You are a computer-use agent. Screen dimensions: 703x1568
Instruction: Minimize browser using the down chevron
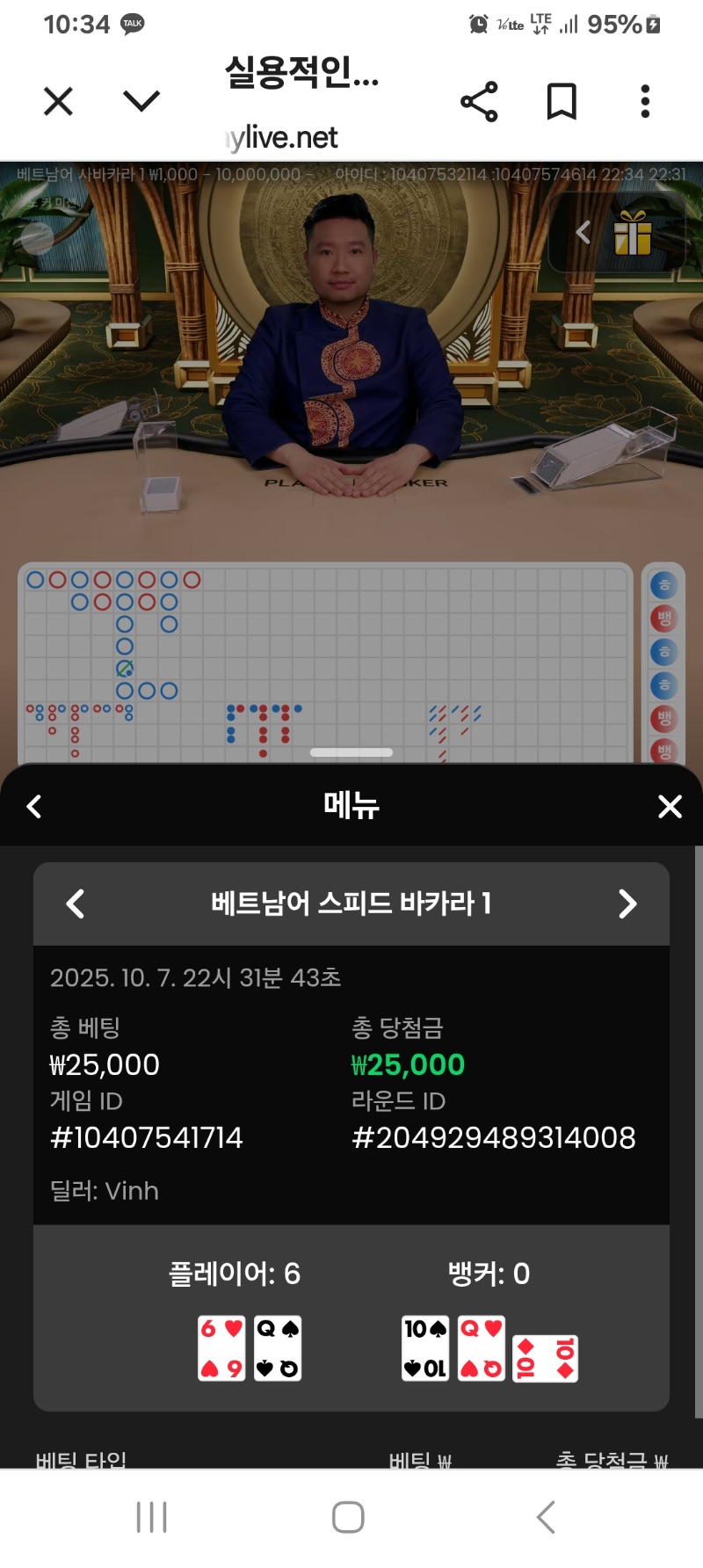tap(141, 101)
